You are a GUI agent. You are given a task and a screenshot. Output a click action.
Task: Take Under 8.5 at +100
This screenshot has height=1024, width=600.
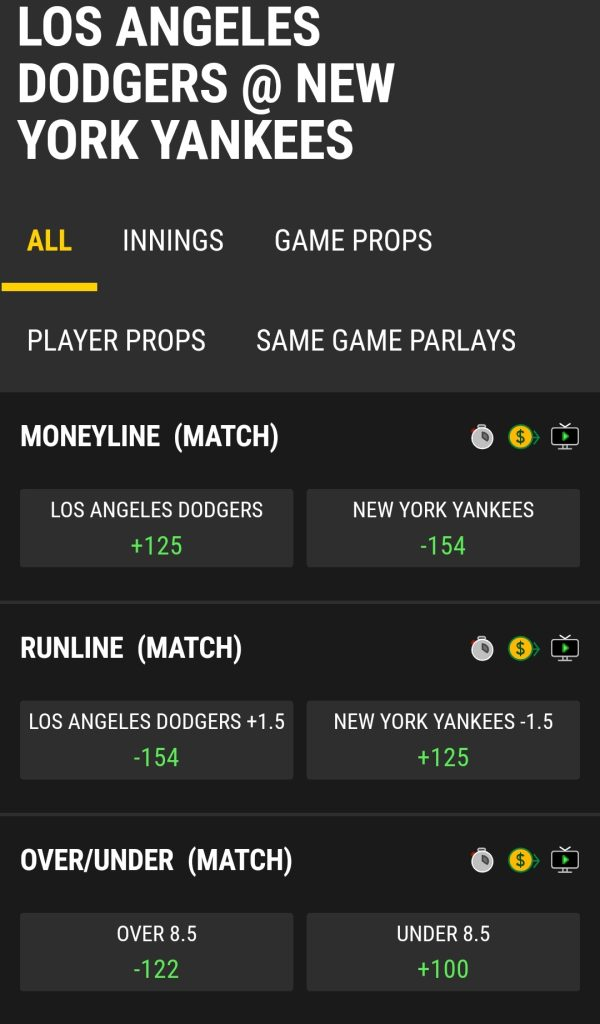443,952
